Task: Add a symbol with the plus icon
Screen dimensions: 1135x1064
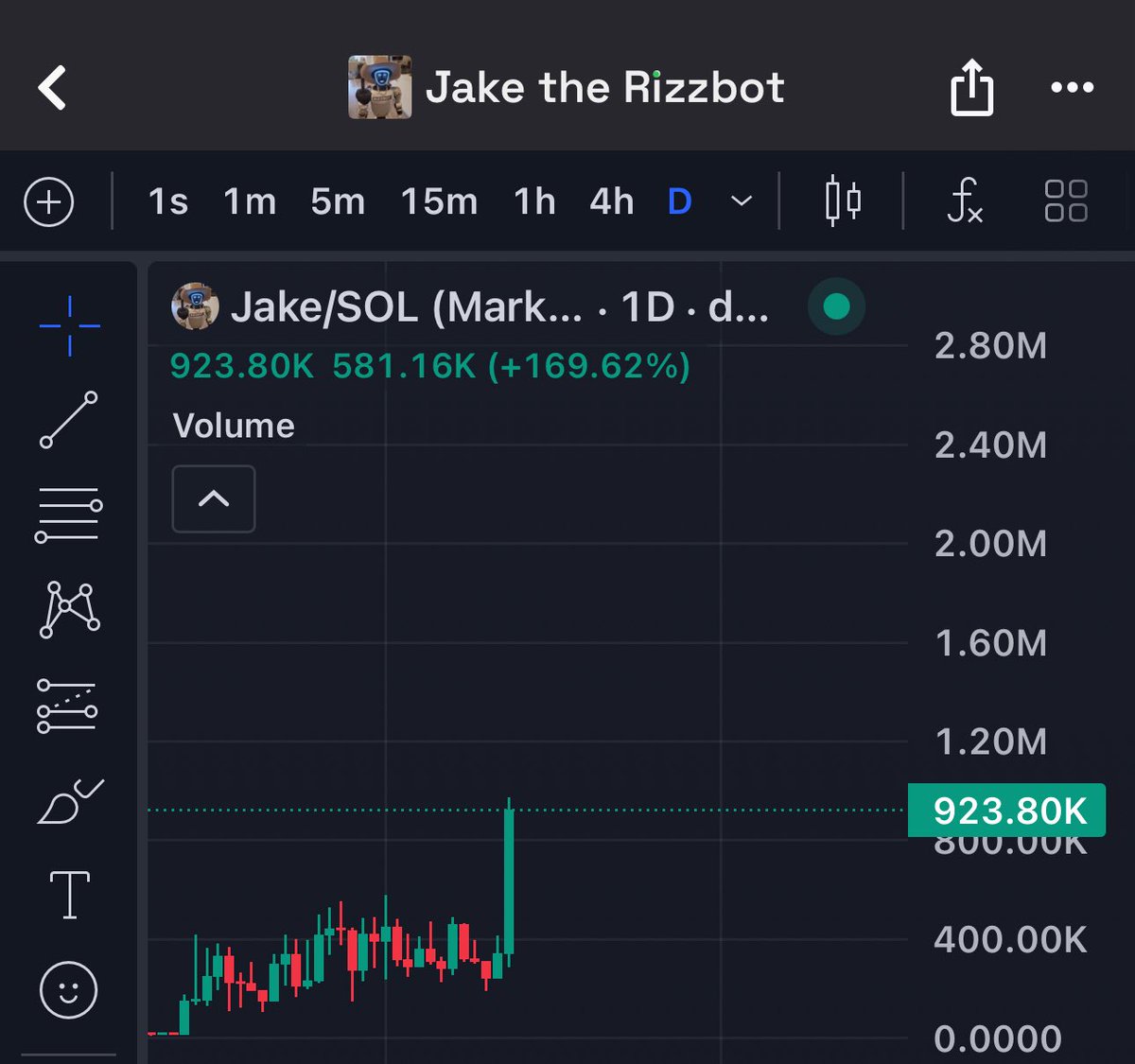Action: click(x=49, y=201)
